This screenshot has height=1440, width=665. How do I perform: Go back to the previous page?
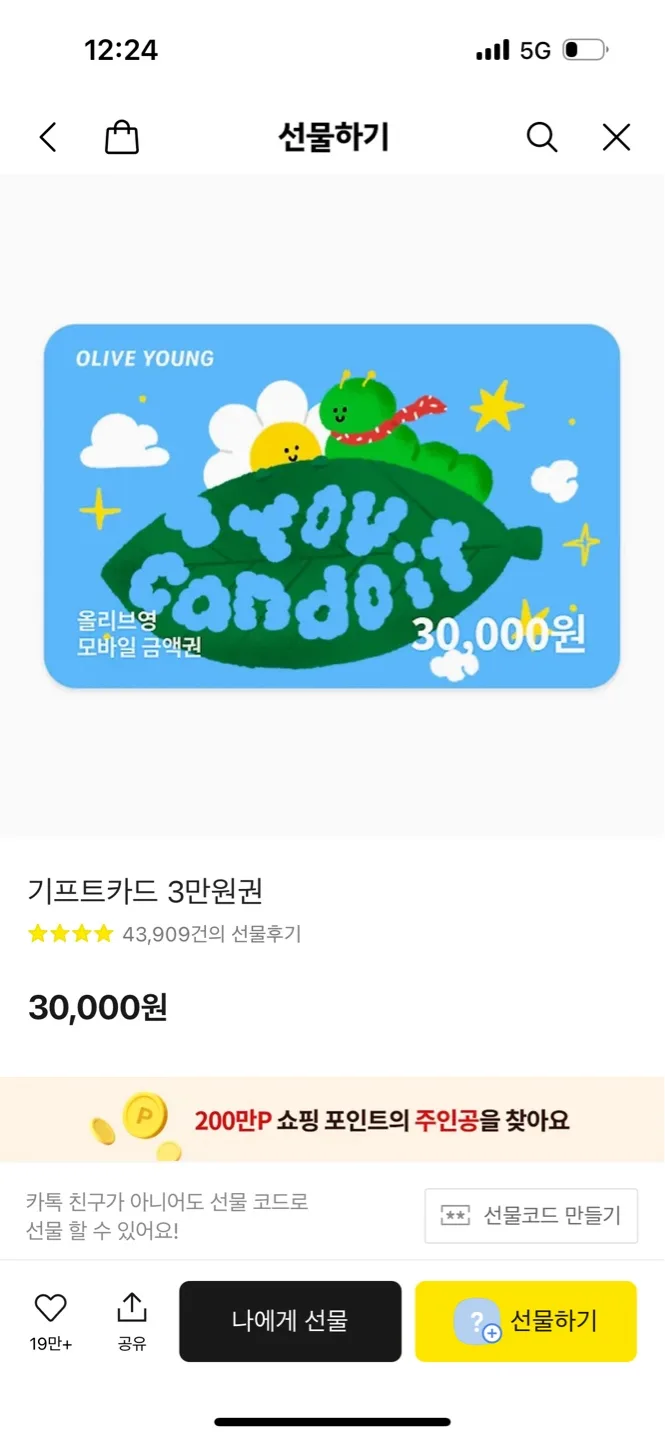click(48, 137)
